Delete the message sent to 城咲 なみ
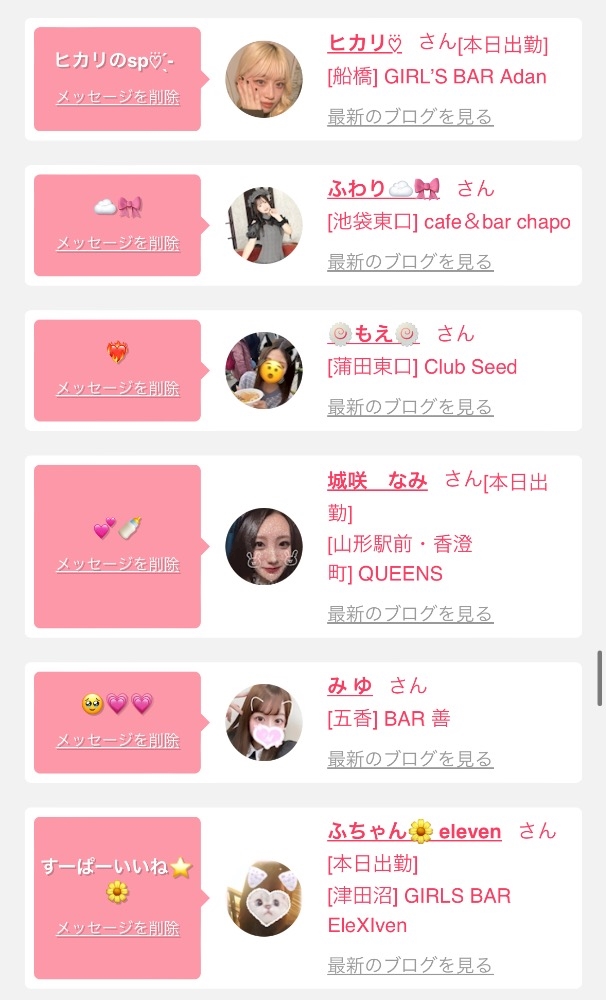606x1000 pixels. click(118, 565)
